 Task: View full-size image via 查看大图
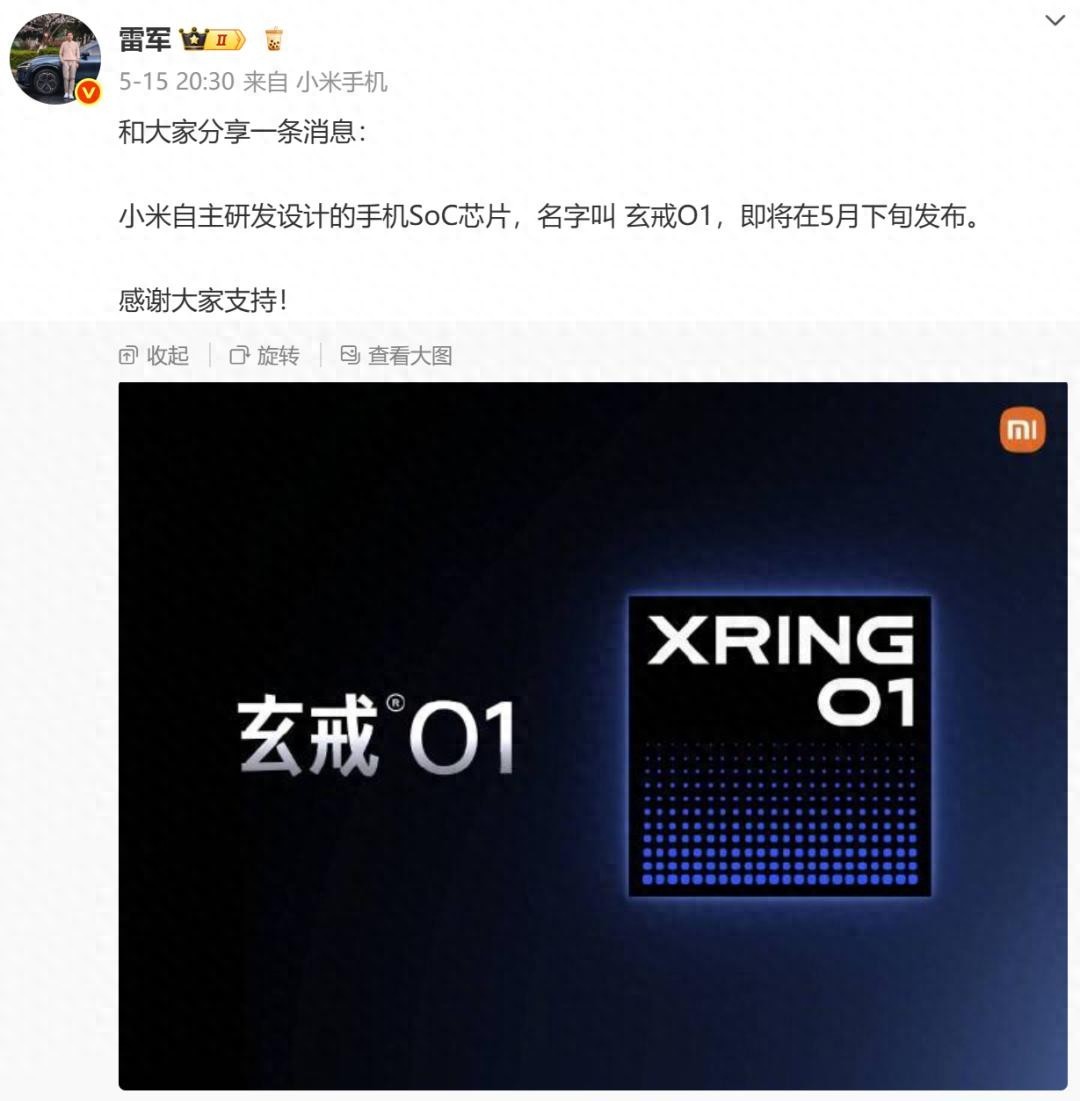coord(397,355)
